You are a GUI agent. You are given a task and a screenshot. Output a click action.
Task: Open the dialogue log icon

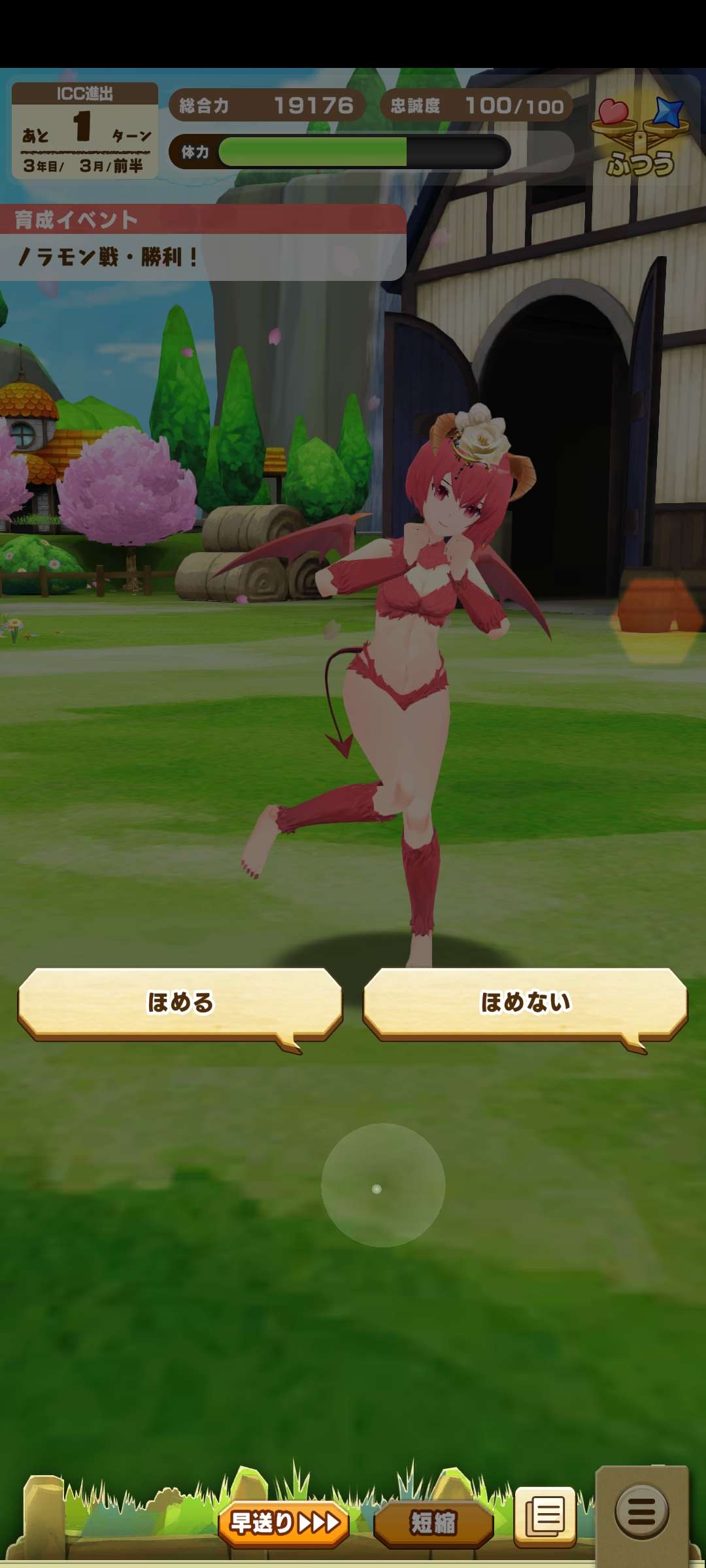tap(545, 1516)
